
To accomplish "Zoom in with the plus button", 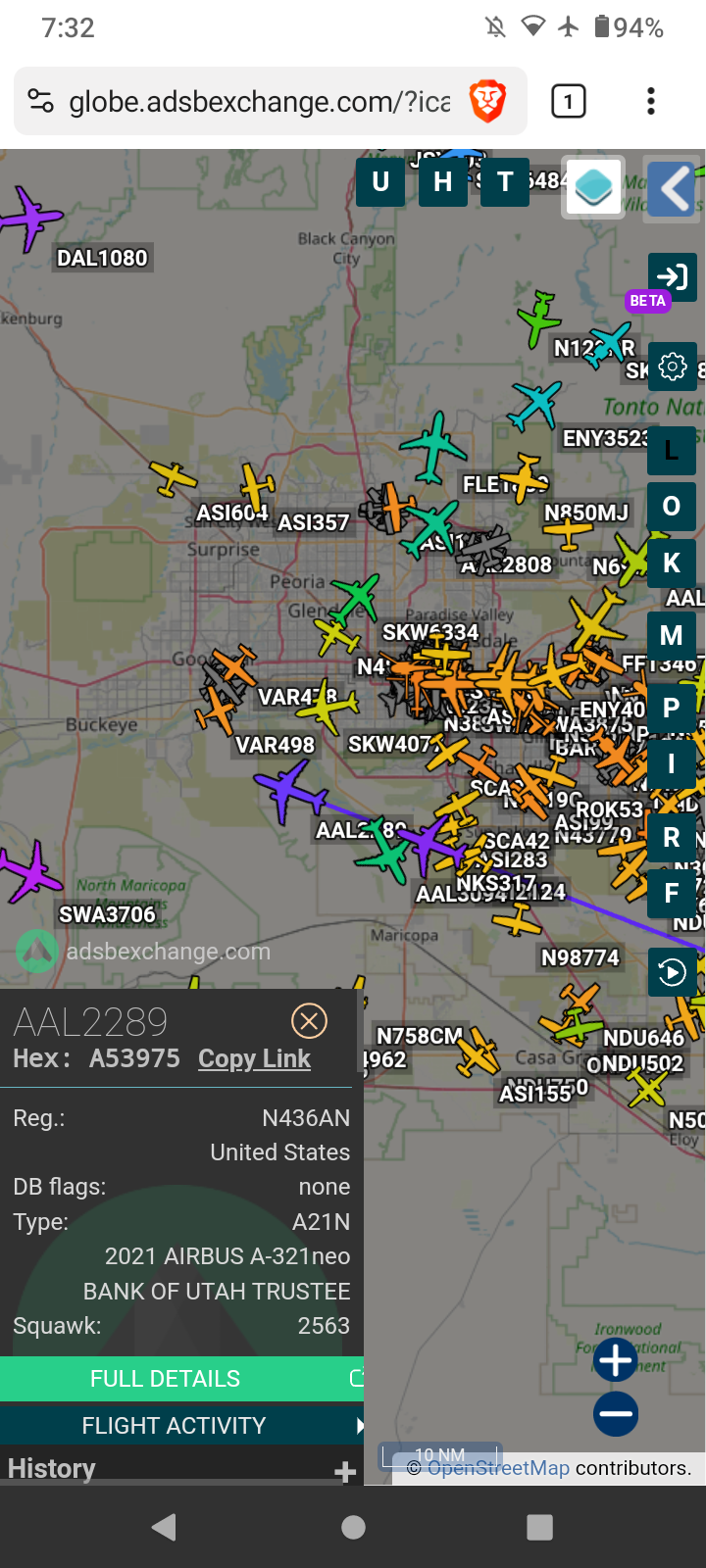I will point(616,1360).
